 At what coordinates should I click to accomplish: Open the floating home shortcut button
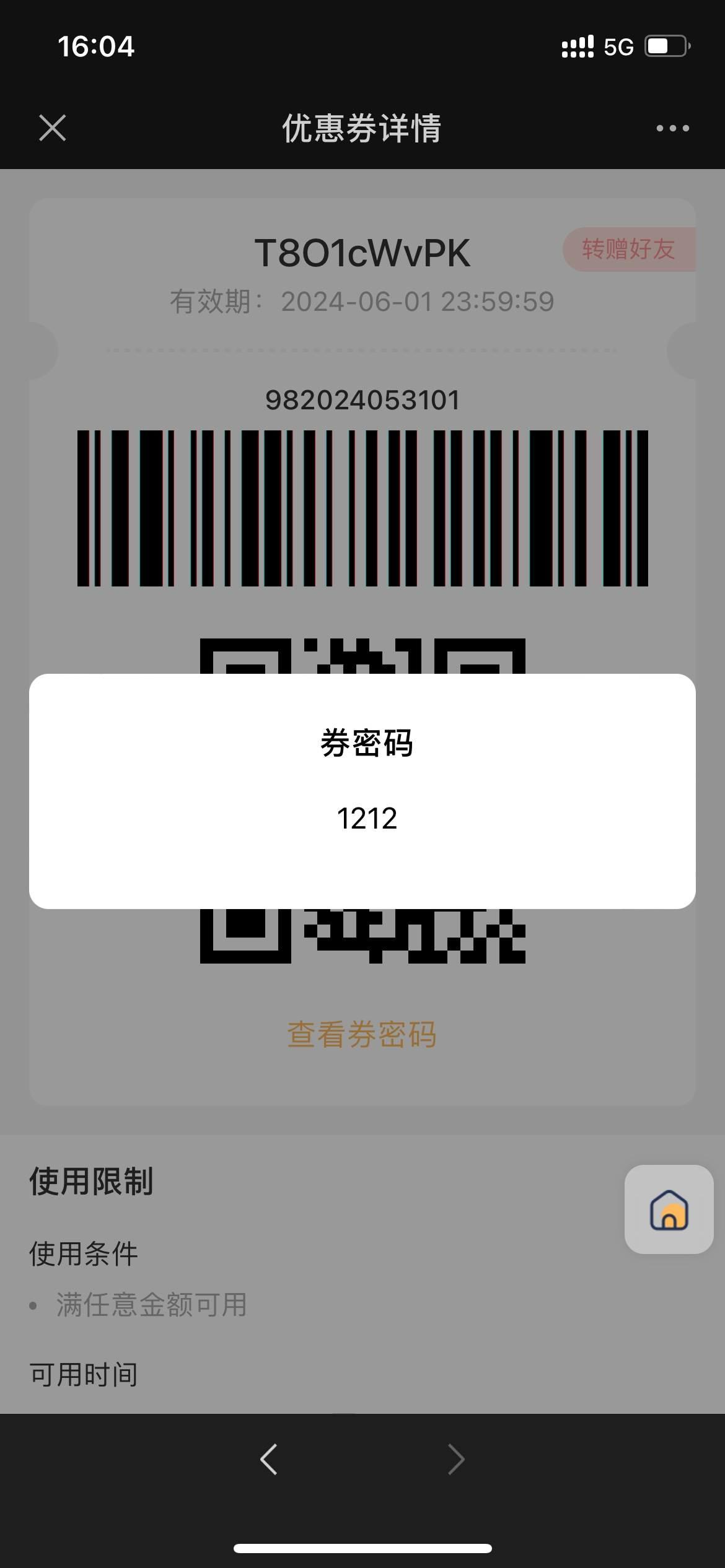[669, 1209]
